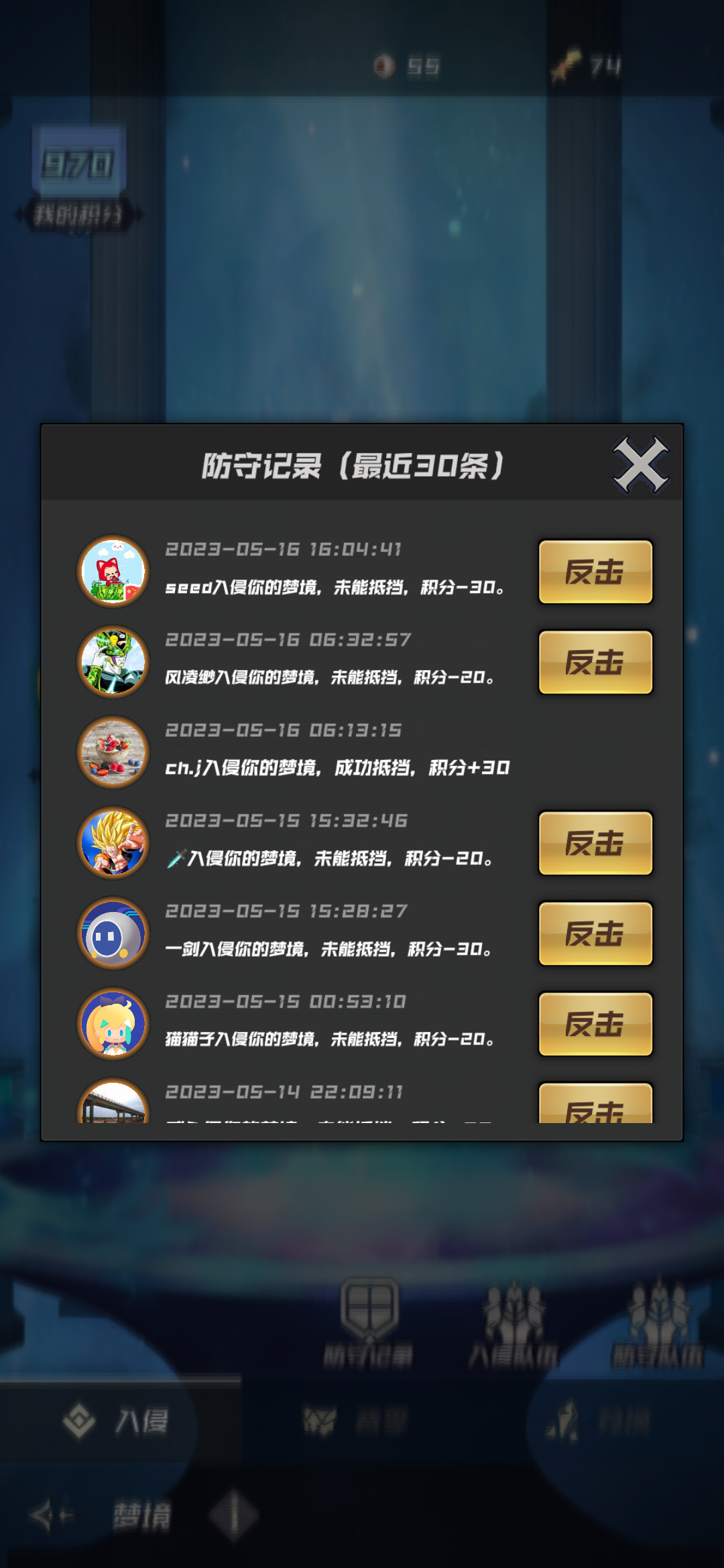Hit 反击 for 猫猫子's invasion
Viewport: 724px width, 1568px height.
tap(595, 1024)
